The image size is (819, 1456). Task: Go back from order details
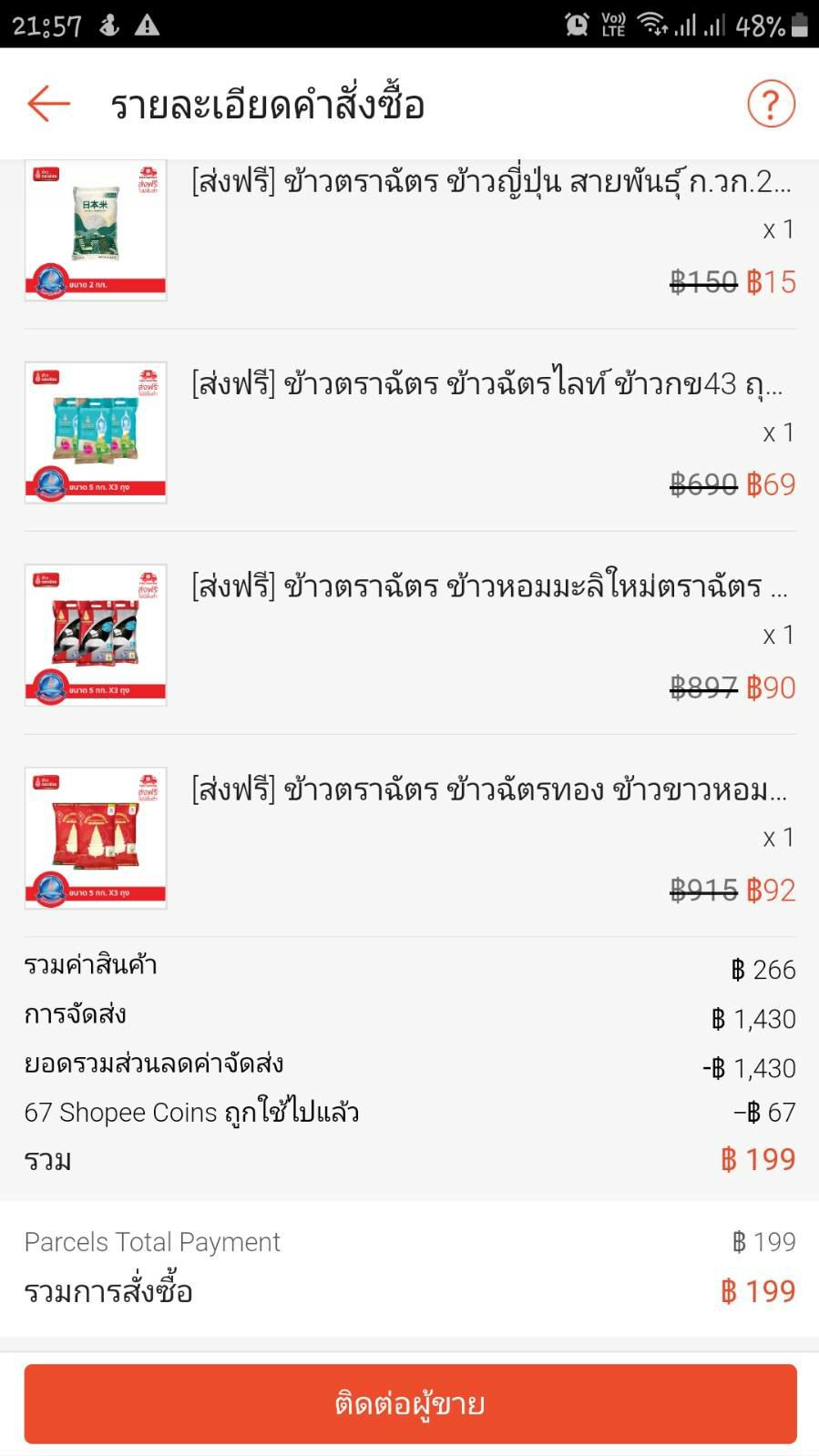pyautogui.click(x=49, y=104)
